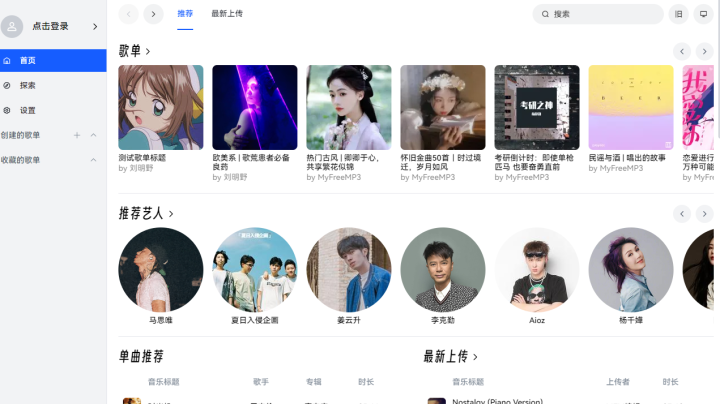Viewport: 720px width, 404px height.
Task: Tap the 搜索 search box
Action: click(x=600, y=14)
